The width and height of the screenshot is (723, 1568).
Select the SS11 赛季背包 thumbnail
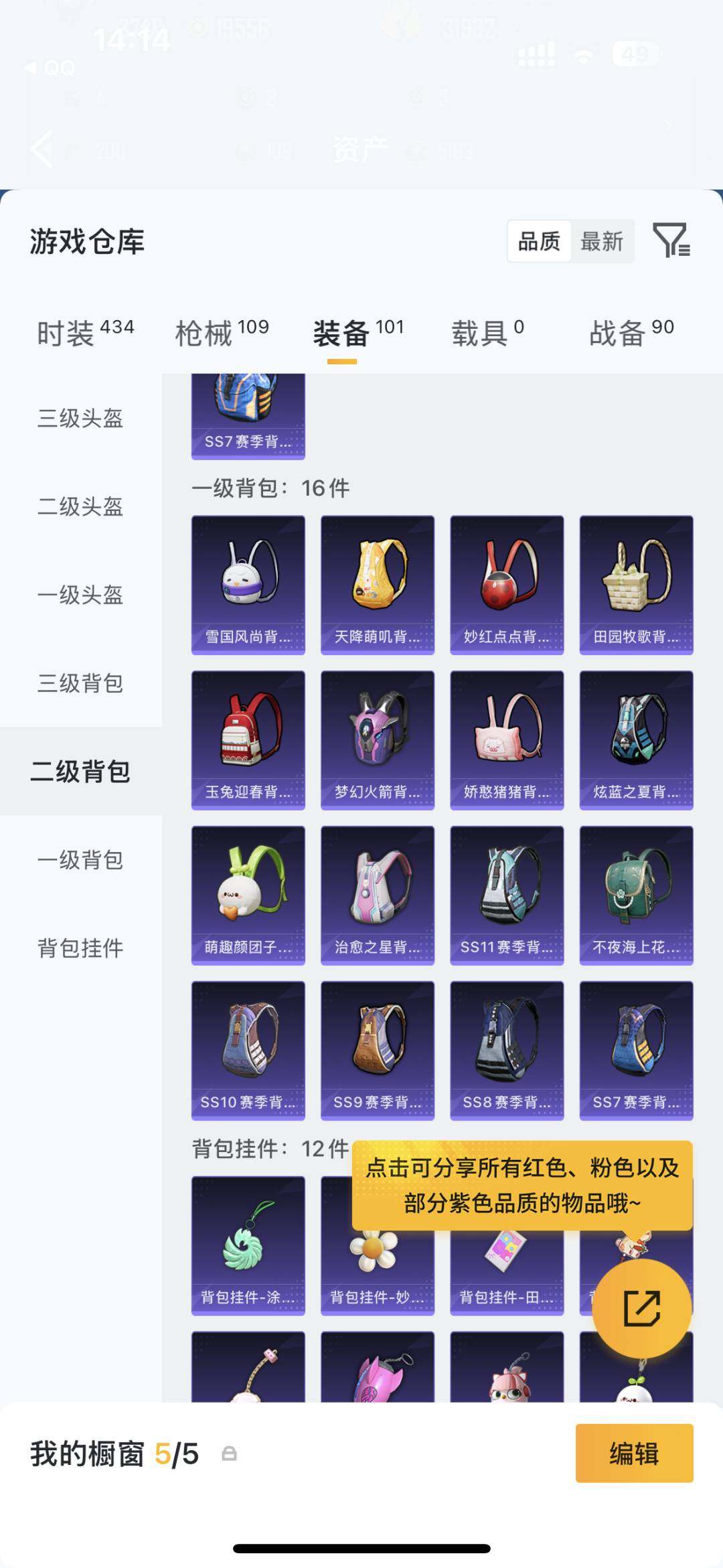point(507,894)
